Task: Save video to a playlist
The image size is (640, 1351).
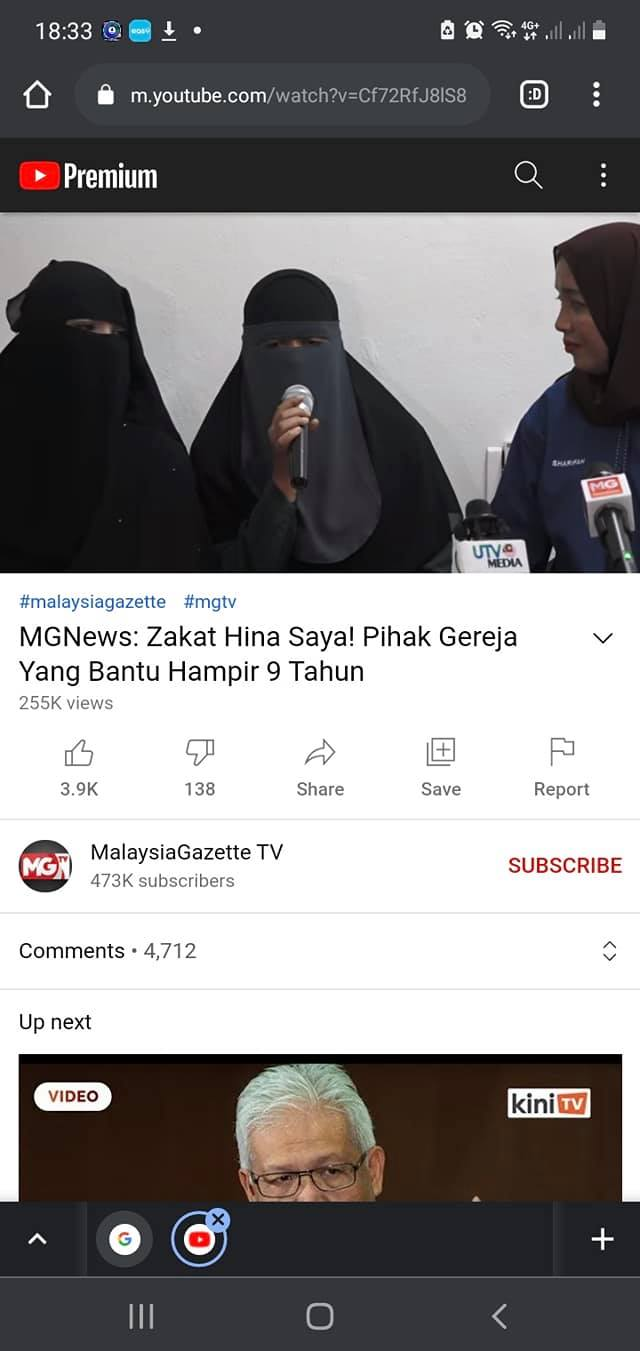Action: pos(441,768)
